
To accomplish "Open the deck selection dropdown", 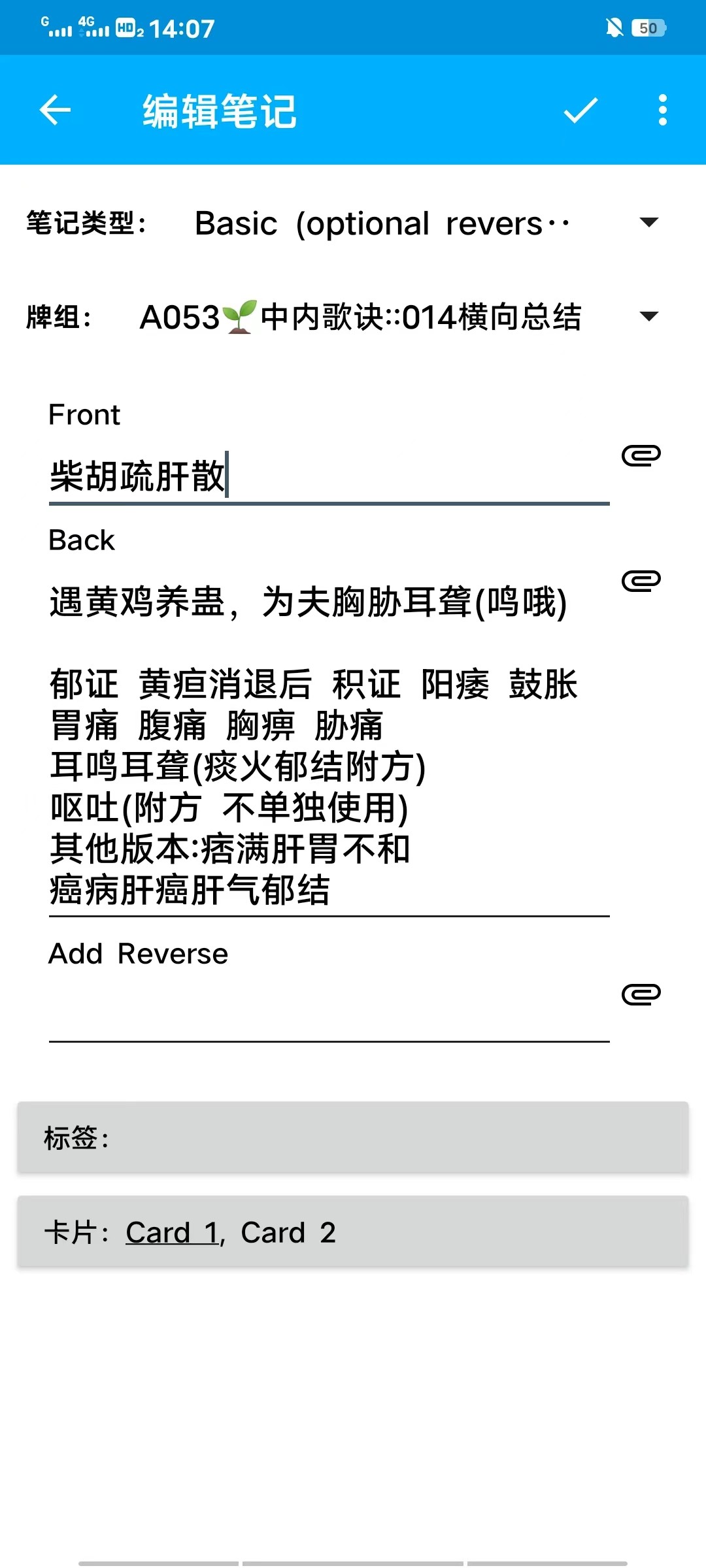I will click(399, 318).
